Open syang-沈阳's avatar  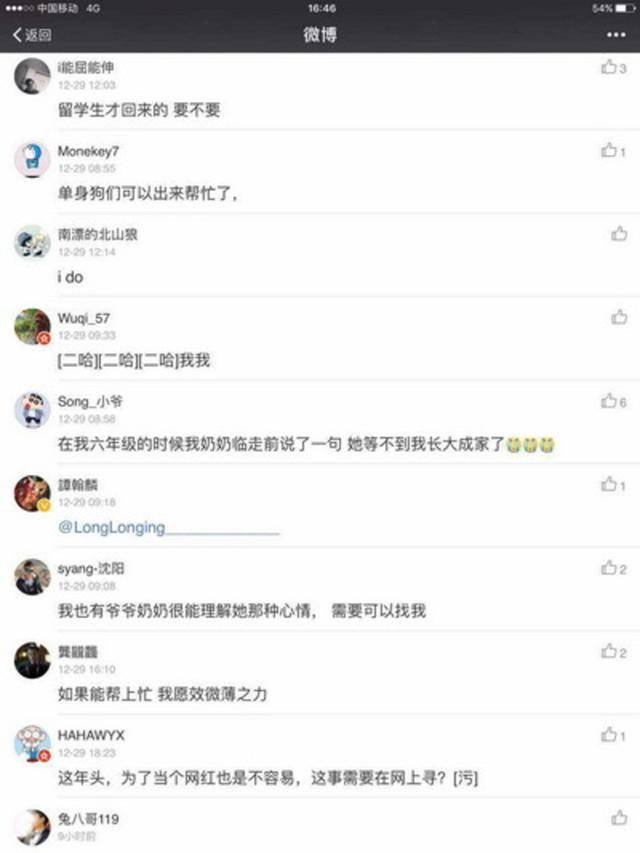pos(33,576)
